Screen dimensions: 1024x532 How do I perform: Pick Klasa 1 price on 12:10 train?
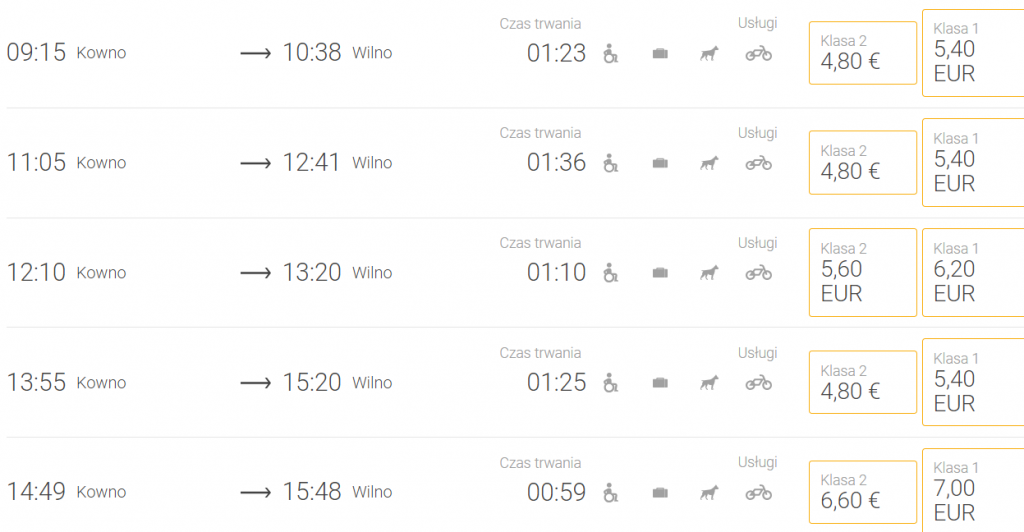click(x=972, y=272)
